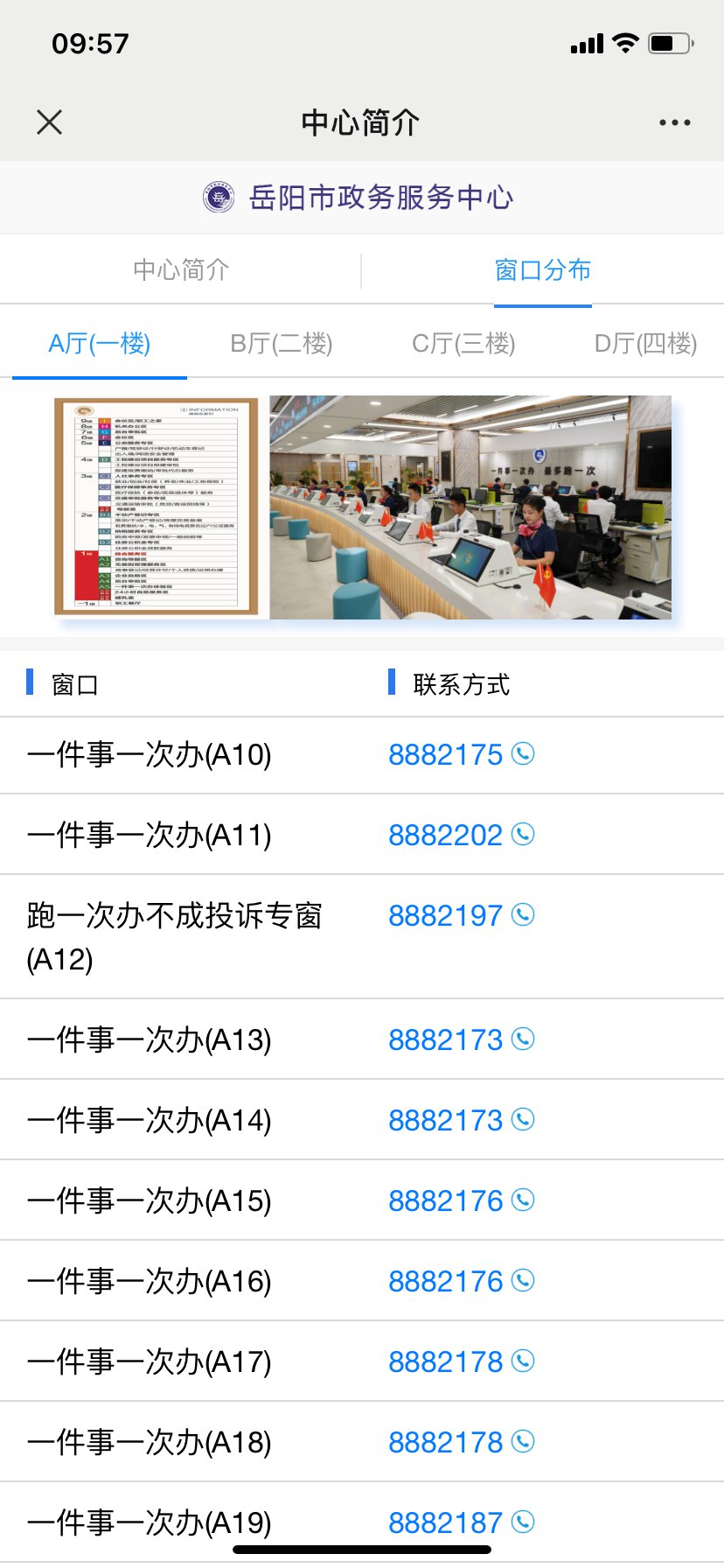Image resolution: width=724 pixels, height=1568 pixels.
Task: Dial the number for window A14
Action: click(x=461, y=1120)
